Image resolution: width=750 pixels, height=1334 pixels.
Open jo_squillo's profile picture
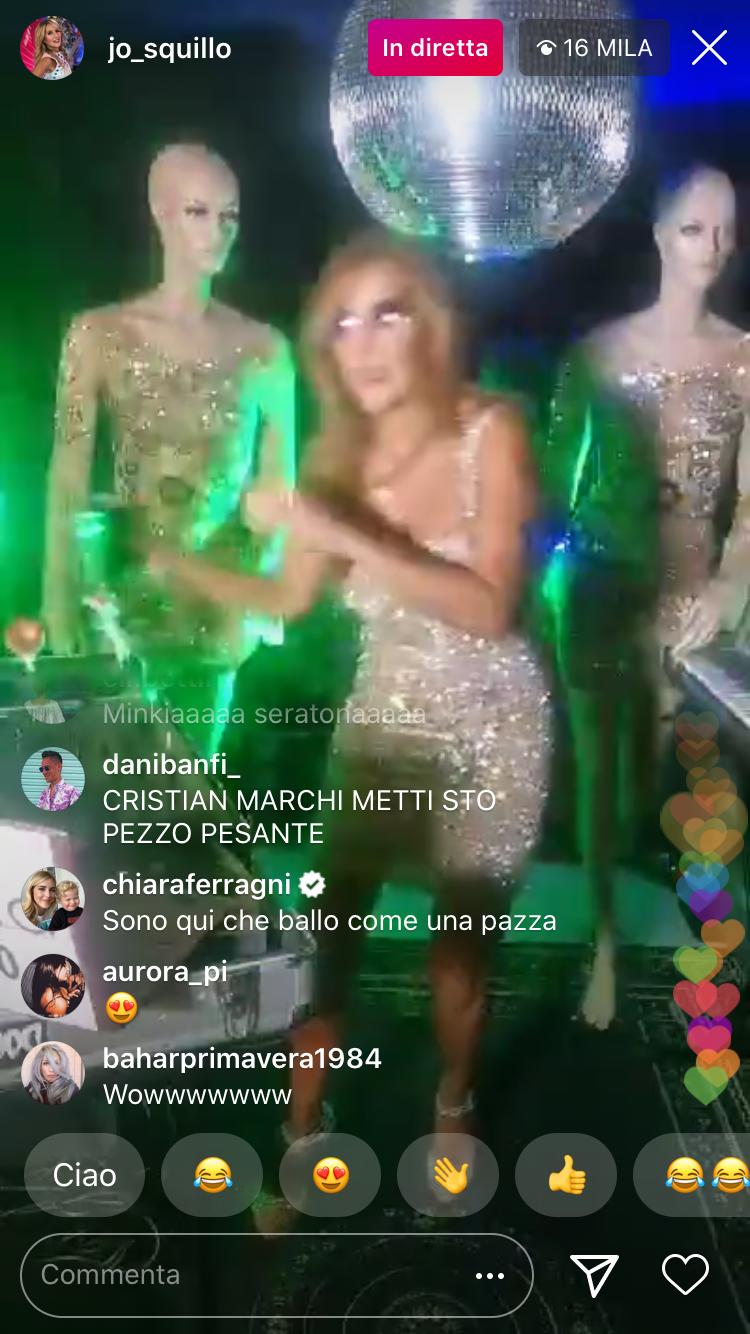tap(52, 47)
